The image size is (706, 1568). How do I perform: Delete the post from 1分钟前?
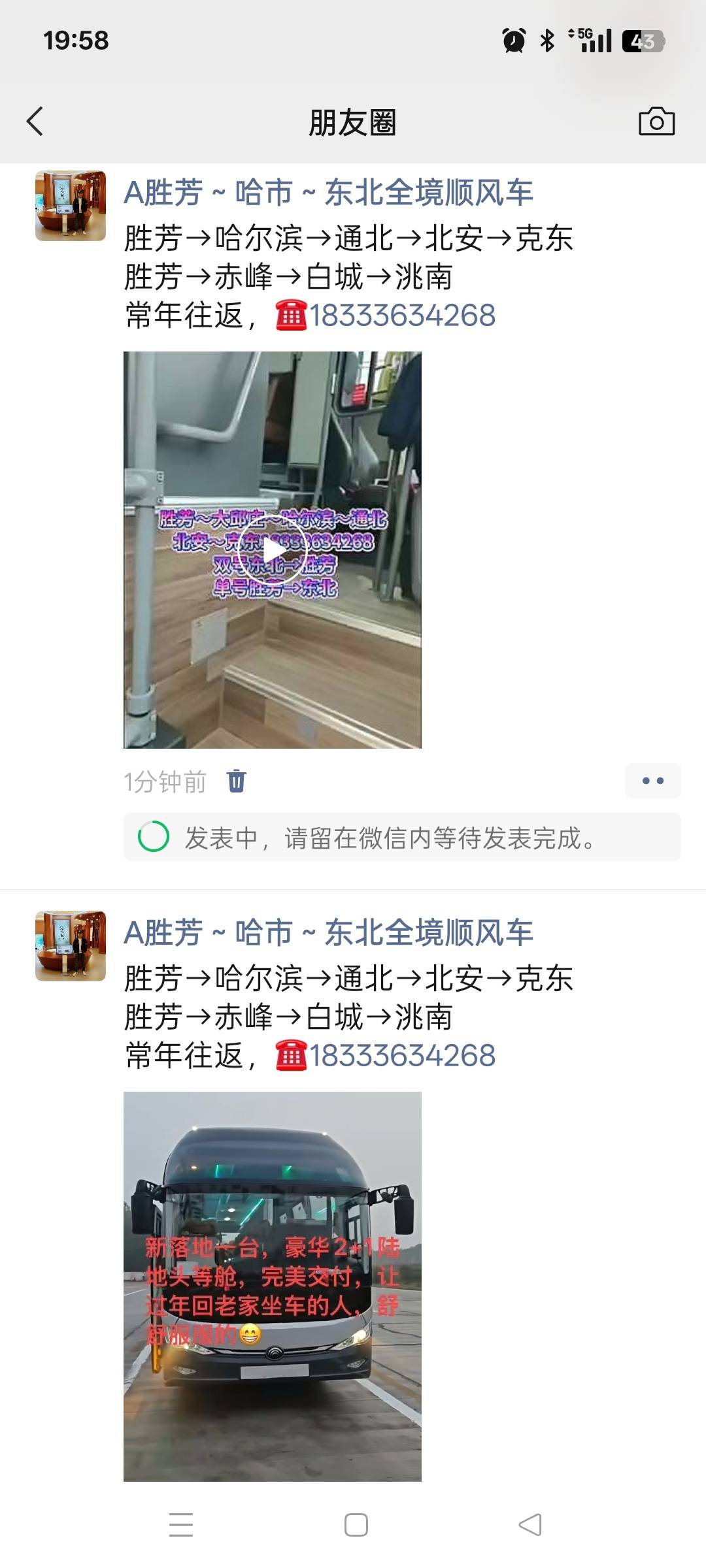coord(236,781)
